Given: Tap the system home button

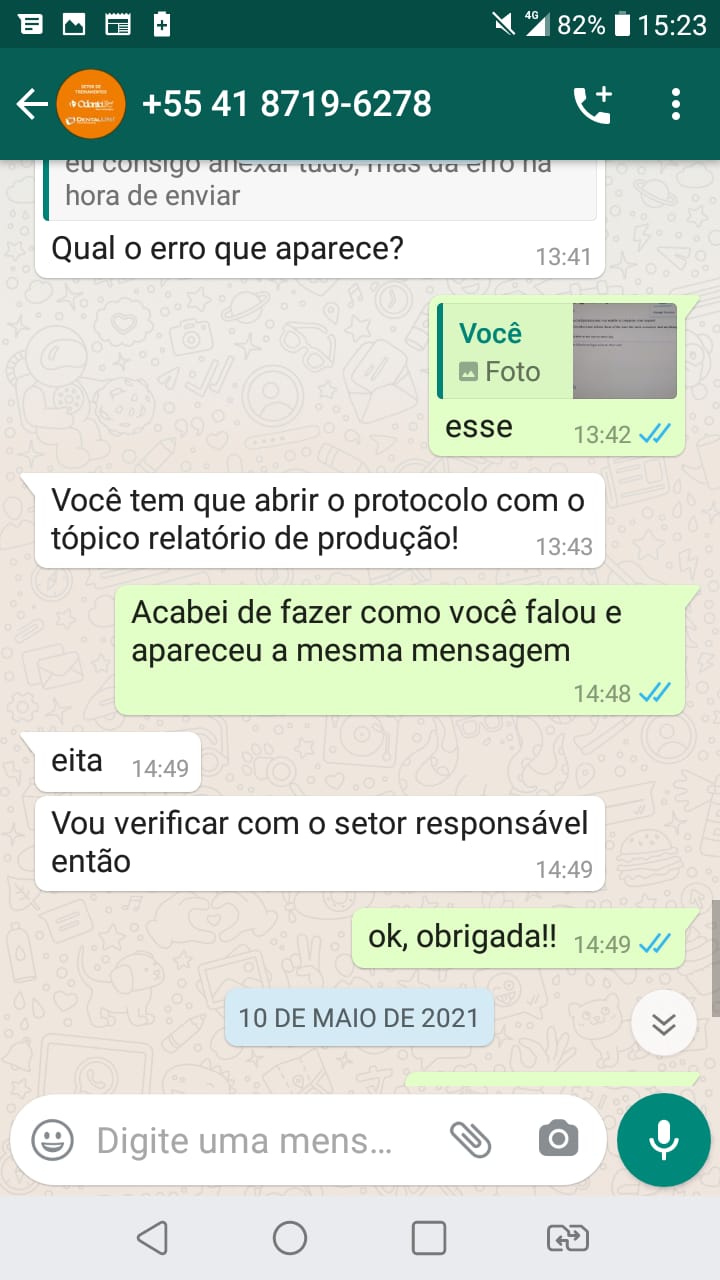Looking at the screenshot, I should tap(290, 1239).
